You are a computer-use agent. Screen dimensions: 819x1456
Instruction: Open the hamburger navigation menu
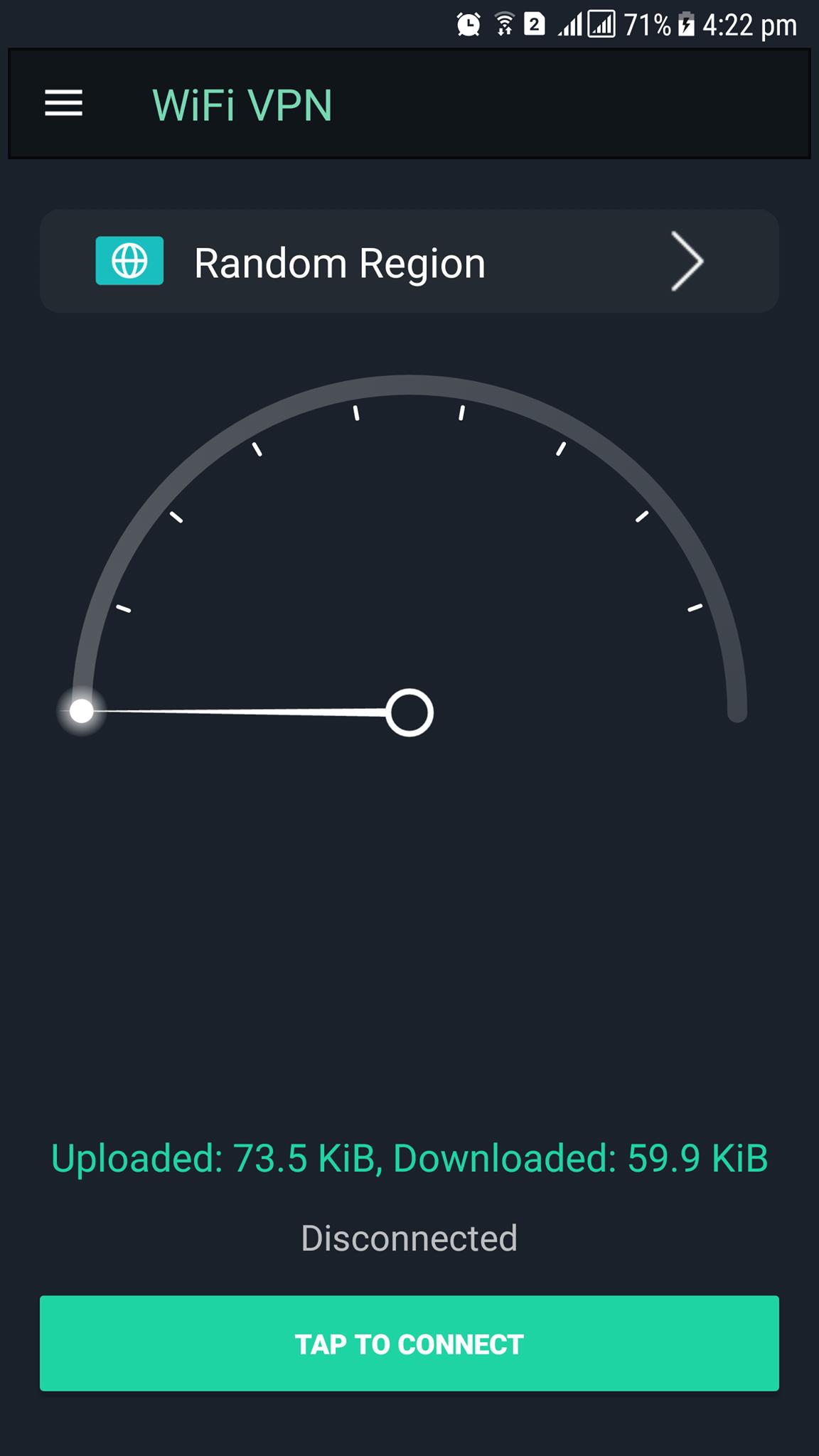click(x=64, y=104)
